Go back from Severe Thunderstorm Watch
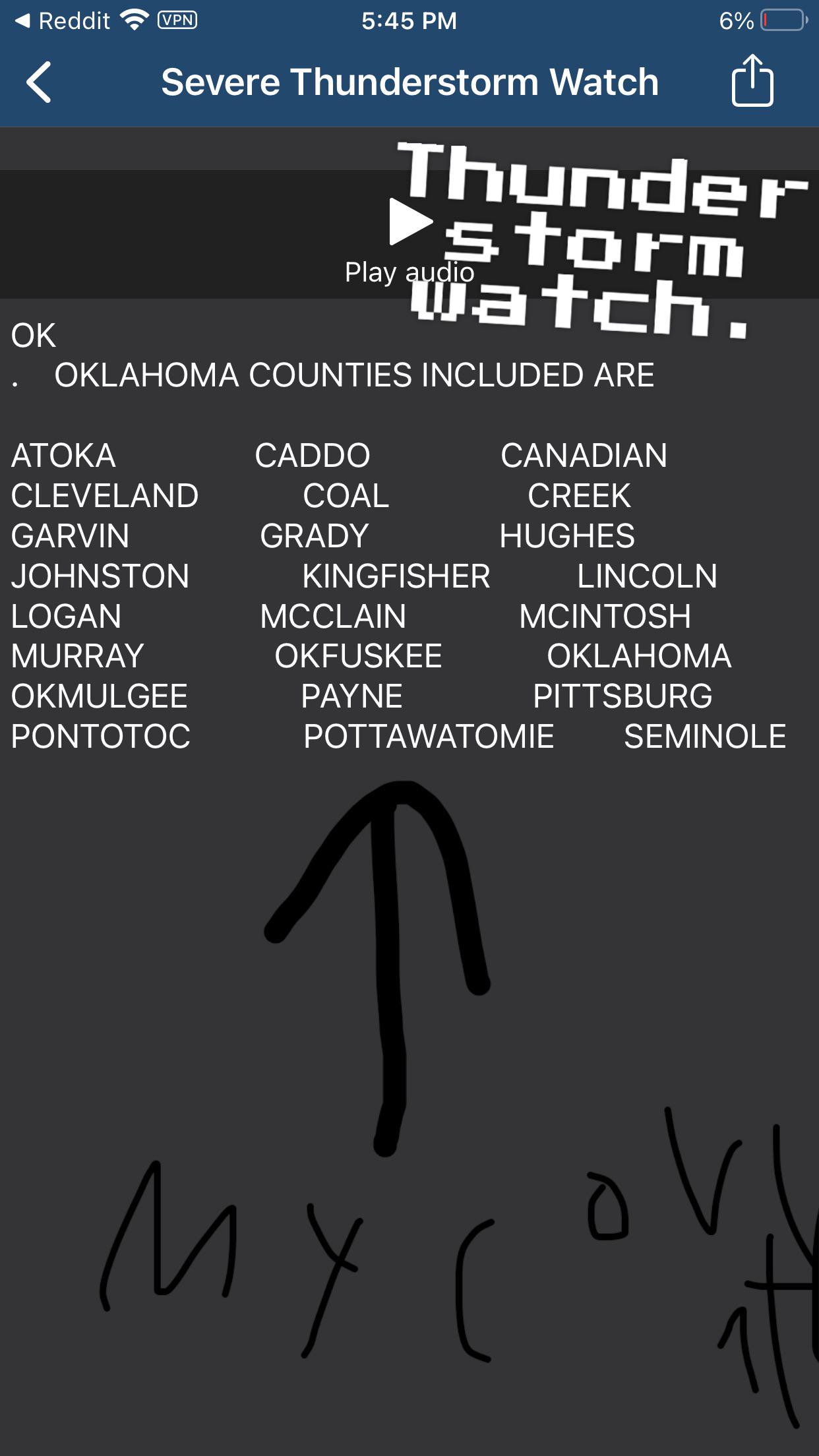Image resolution: width=819 pixels, height=1456 pixels. coord(39,82)
